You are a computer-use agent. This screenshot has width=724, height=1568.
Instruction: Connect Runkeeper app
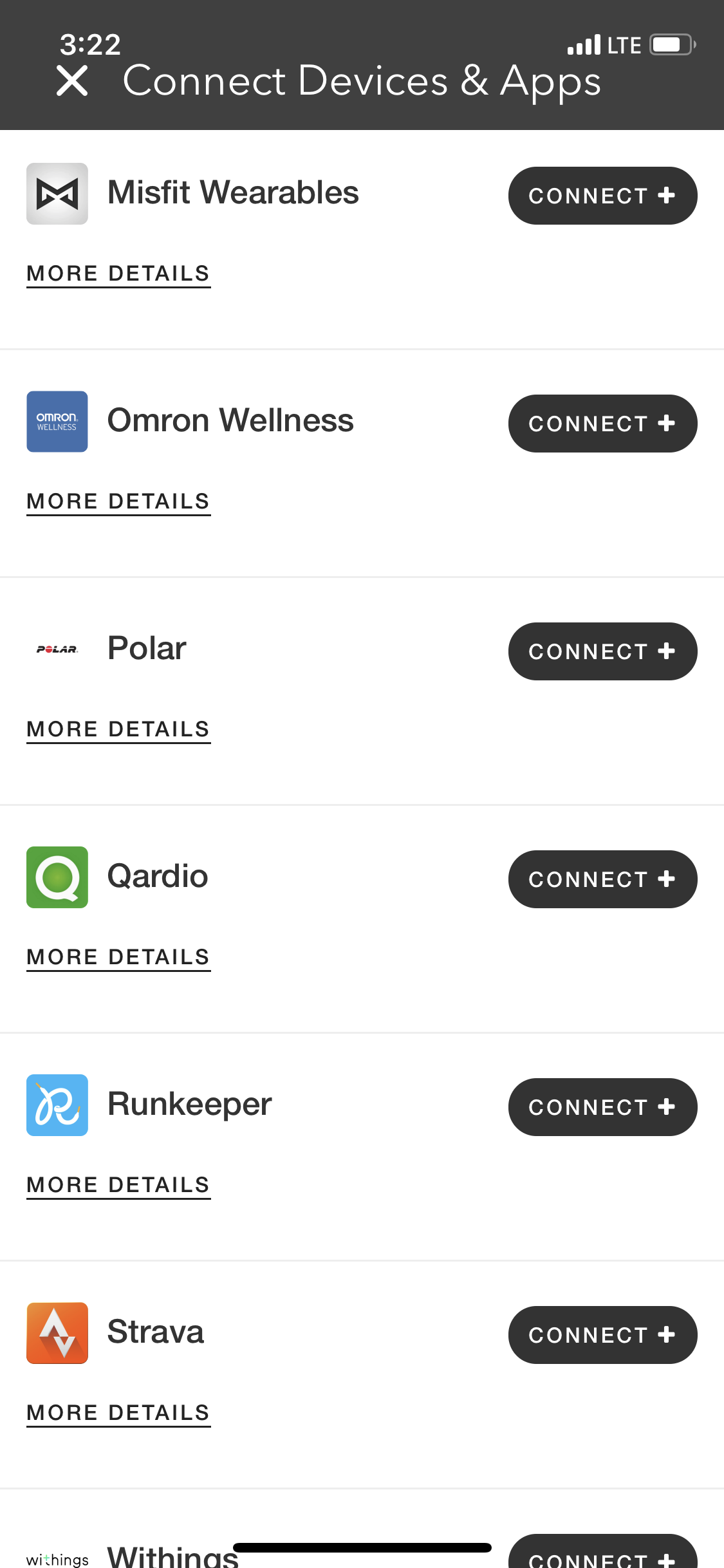point(602,1107)
